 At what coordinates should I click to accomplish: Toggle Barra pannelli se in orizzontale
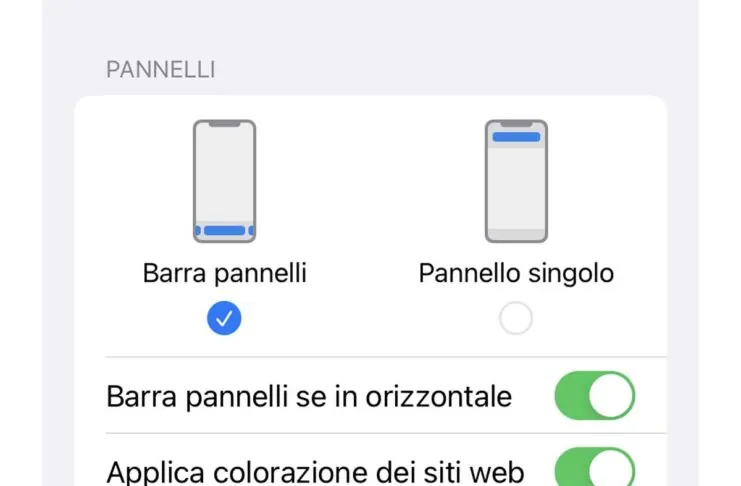point(594,396)
